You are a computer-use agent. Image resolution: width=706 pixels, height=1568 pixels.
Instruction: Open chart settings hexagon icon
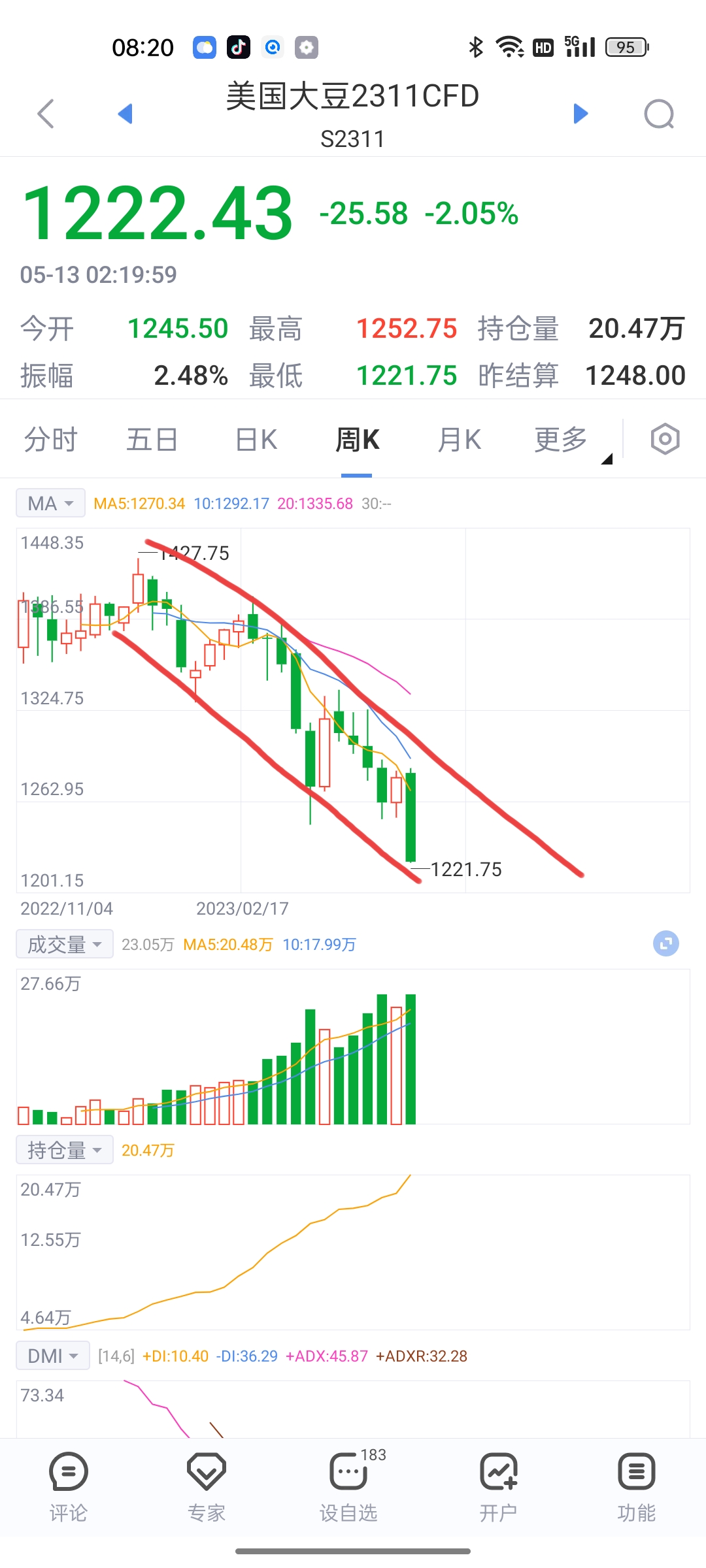[665, 439]
